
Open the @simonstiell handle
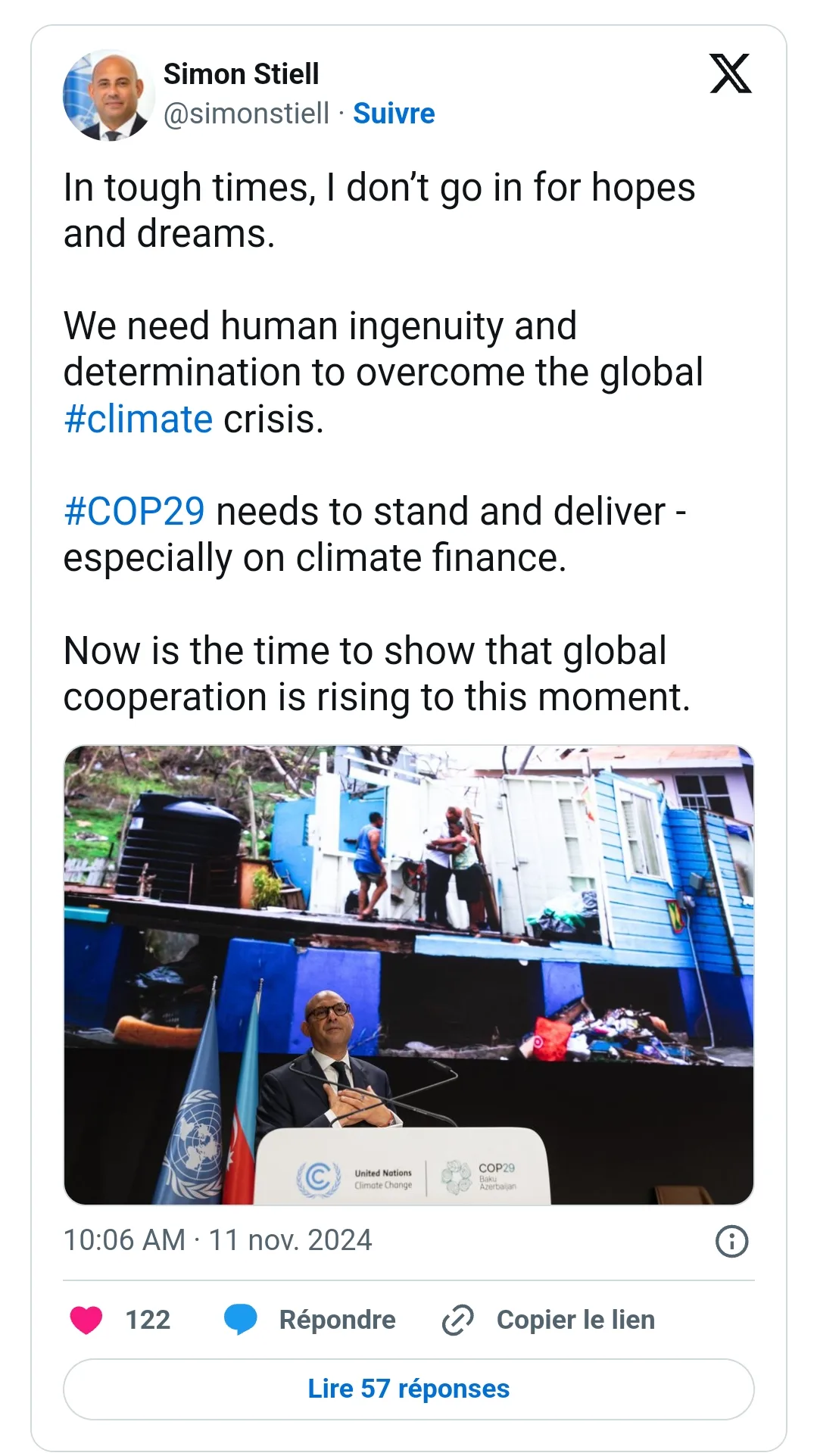point(247,114)
